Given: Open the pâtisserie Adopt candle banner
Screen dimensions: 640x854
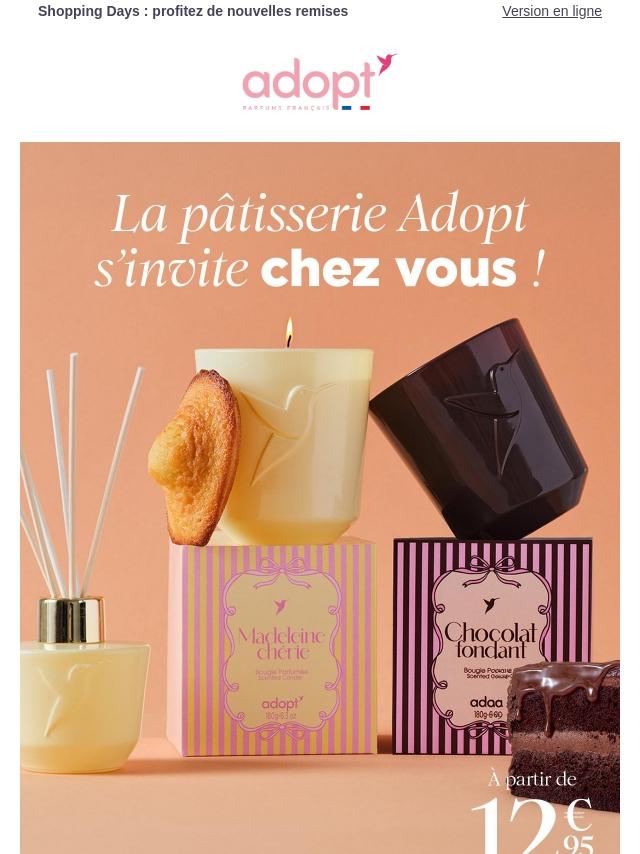Looking at the screenshot, I should 320,497.
